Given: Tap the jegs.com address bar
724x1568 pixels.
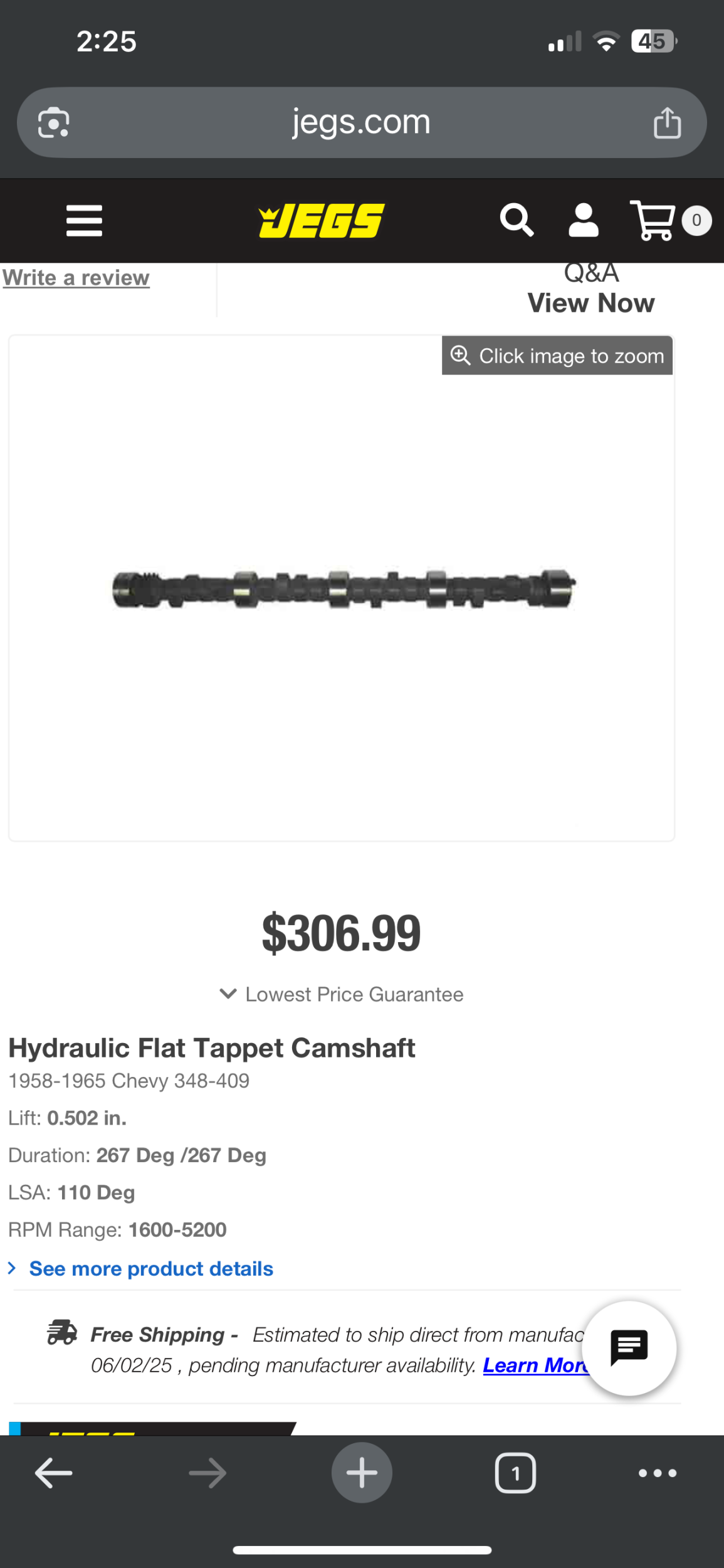Looking at the screenshot, I should [x=361, y=122].
